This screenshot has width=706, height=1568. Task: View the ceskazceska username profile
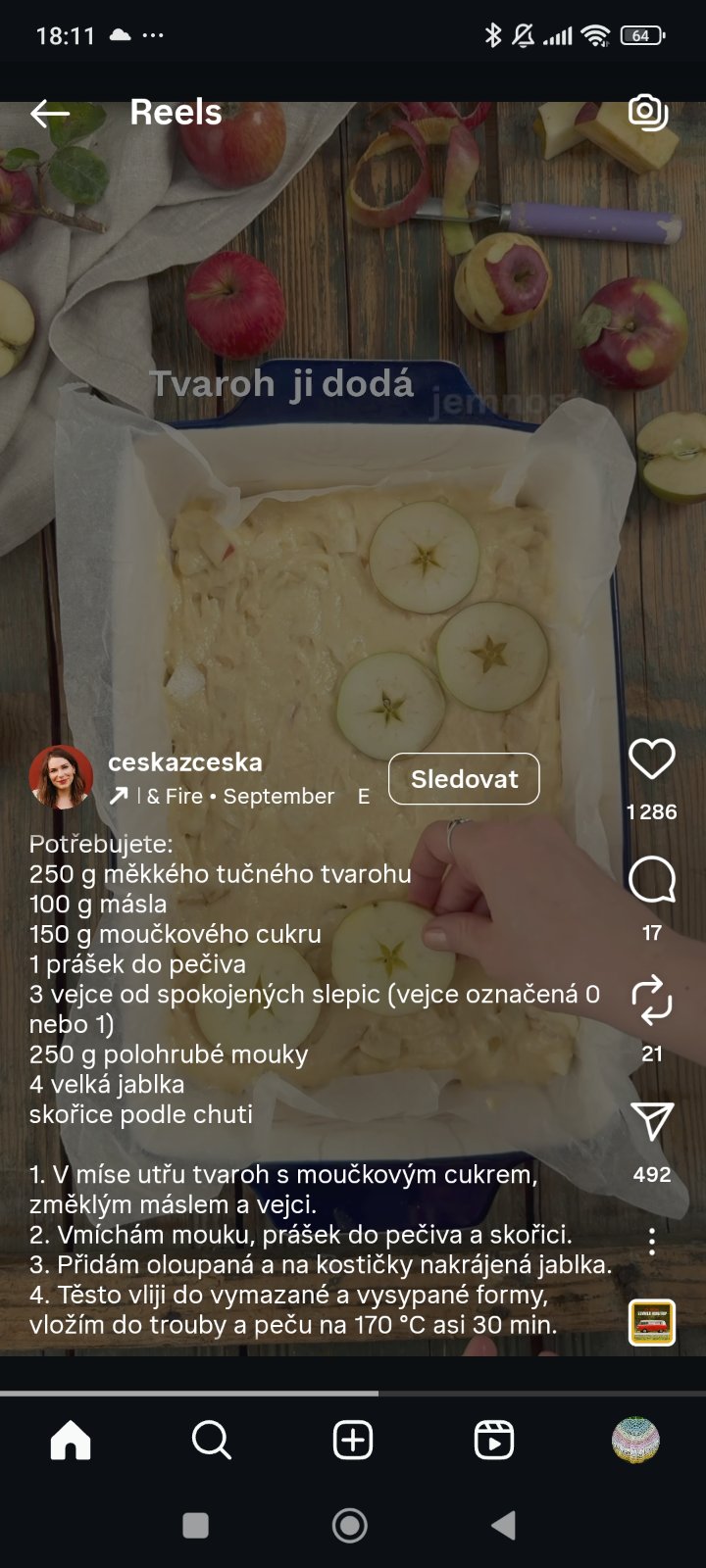point(185,762)
